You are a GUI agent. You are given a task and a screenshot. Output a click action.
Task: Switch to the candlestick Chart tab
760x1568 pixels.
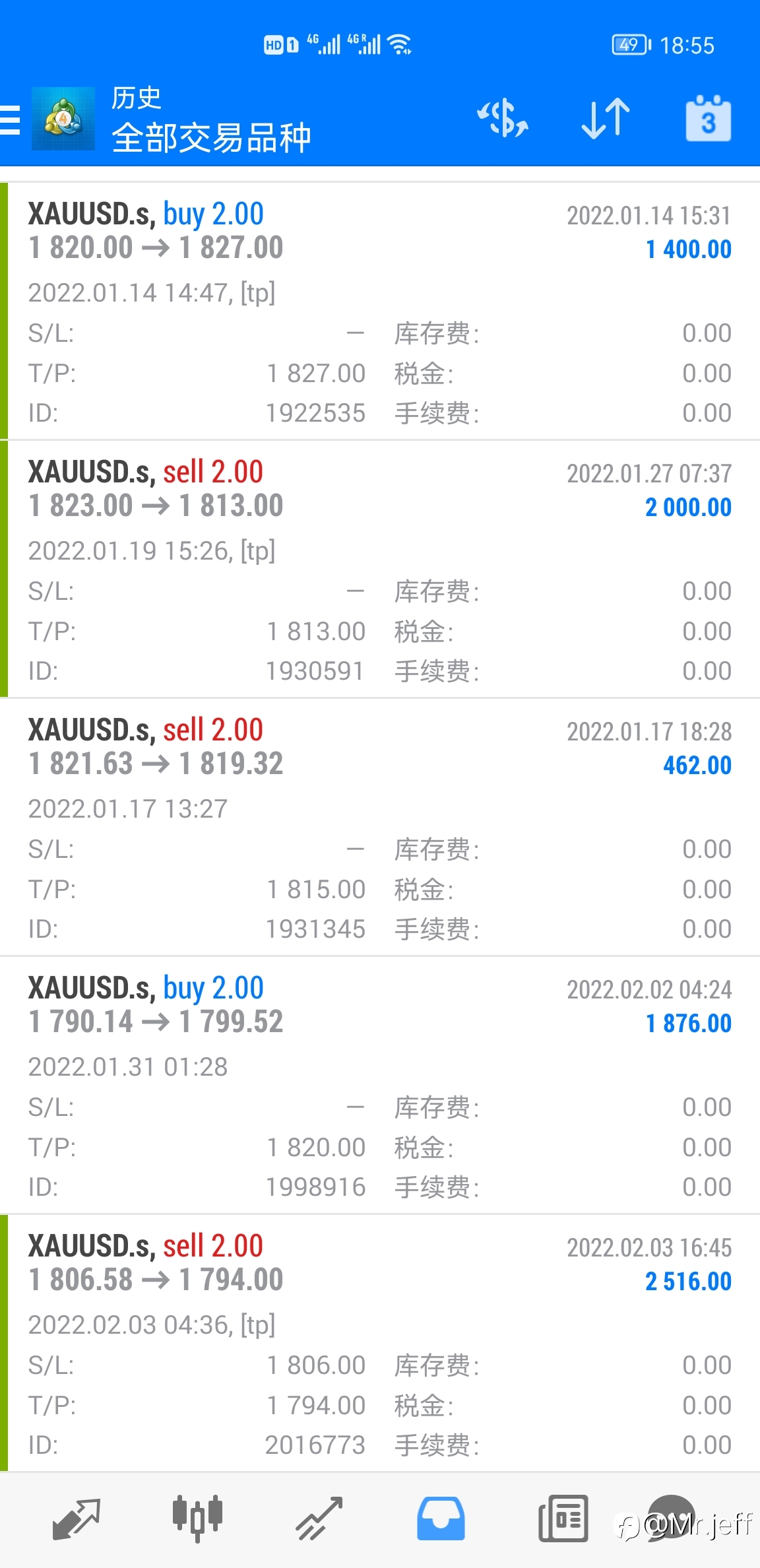[197, 1519]
